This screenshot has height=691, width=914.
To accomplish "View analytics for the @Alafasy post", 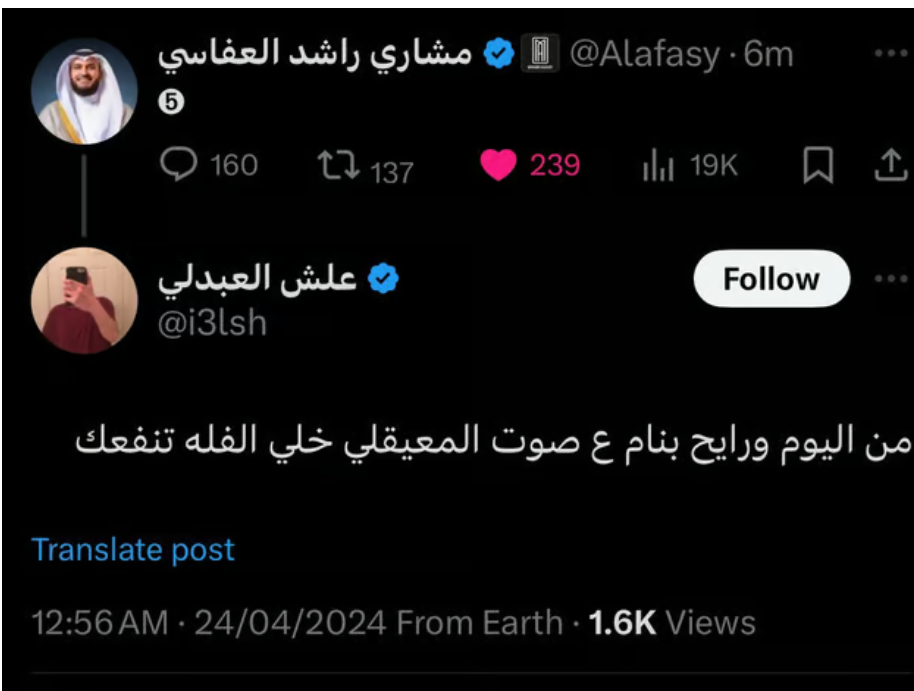I will point(658,167).
